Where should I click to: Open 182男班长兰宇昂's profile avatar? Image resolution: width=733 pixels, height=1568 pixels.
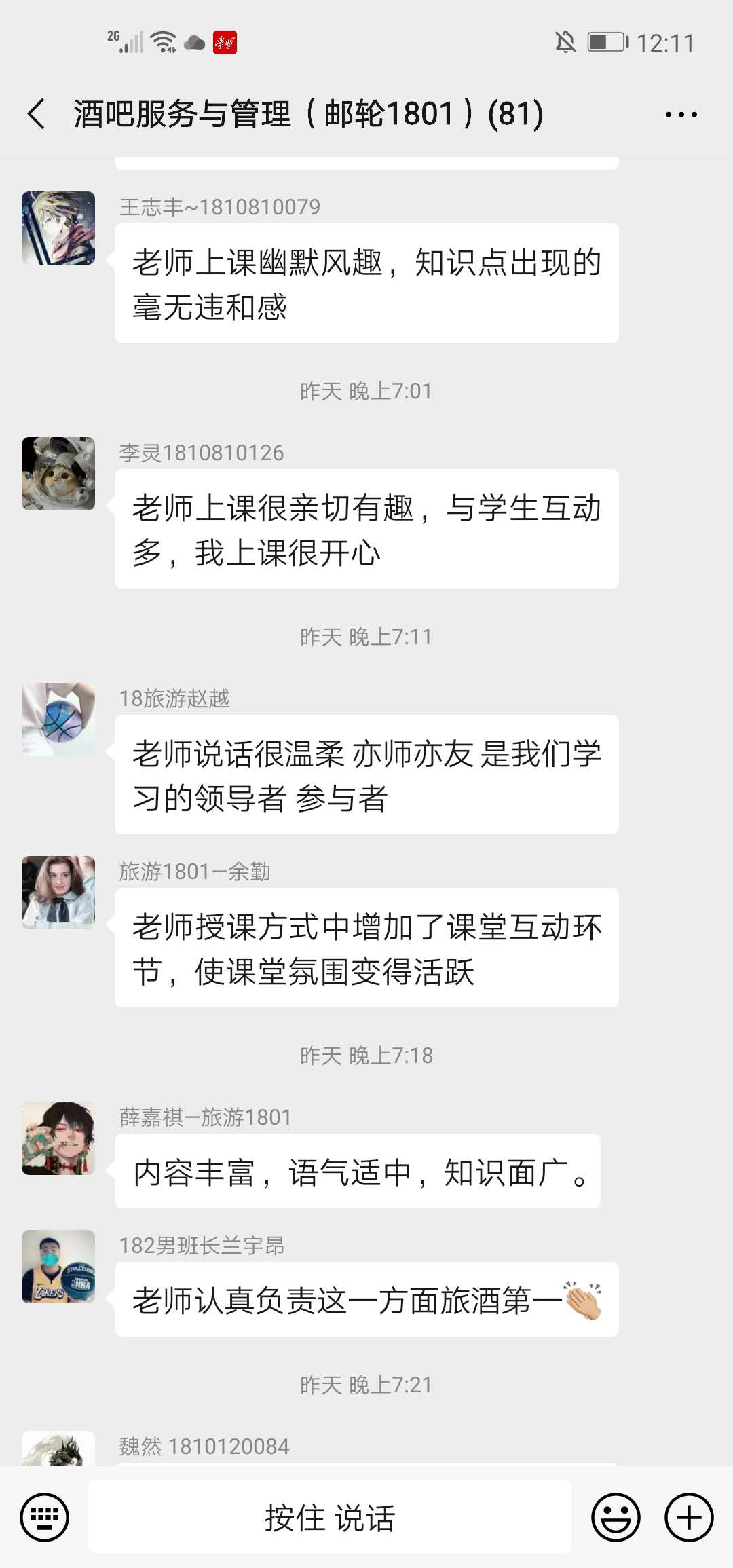(x=58, y=1267)
